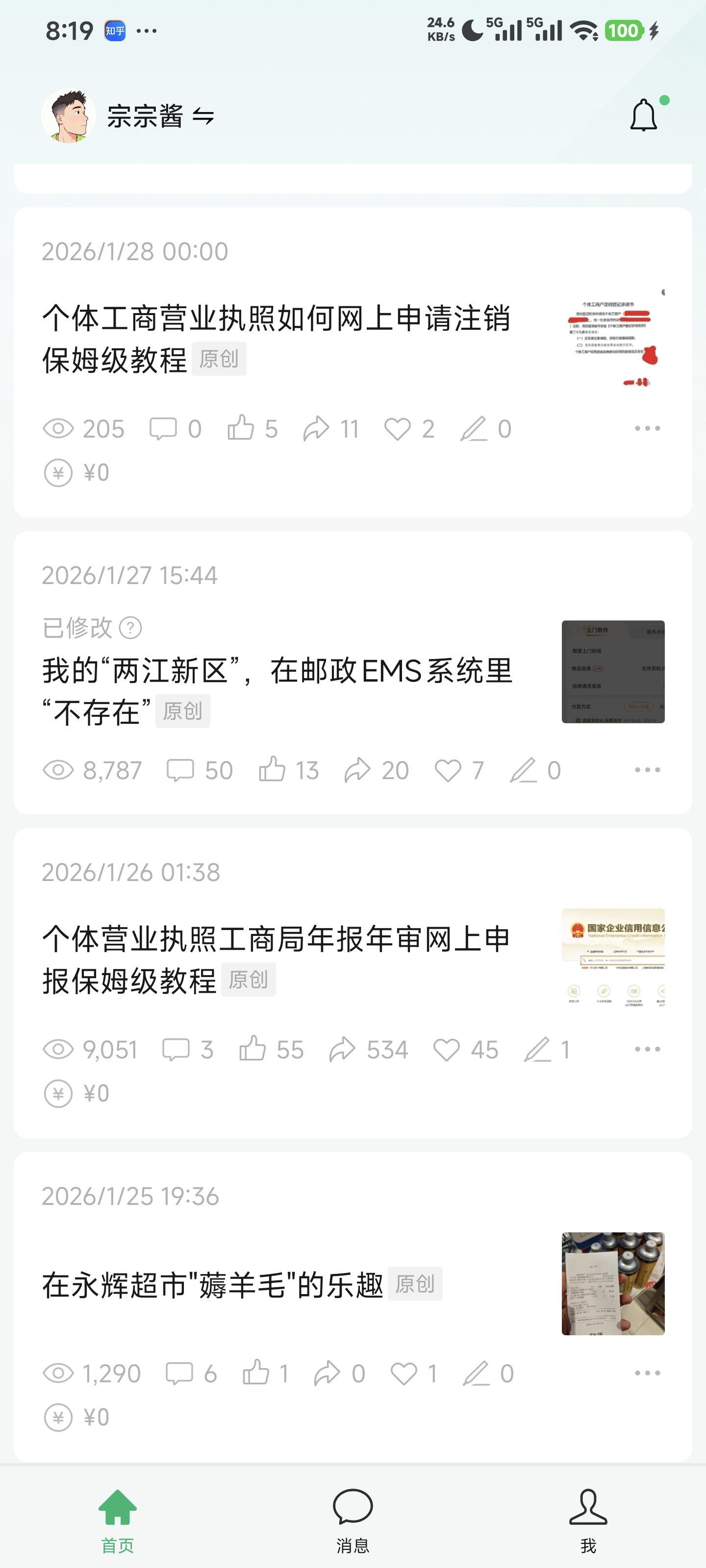Open article 个体工商营业执照如何网上申请注销保姆级教程

click(x=276, y=339)
